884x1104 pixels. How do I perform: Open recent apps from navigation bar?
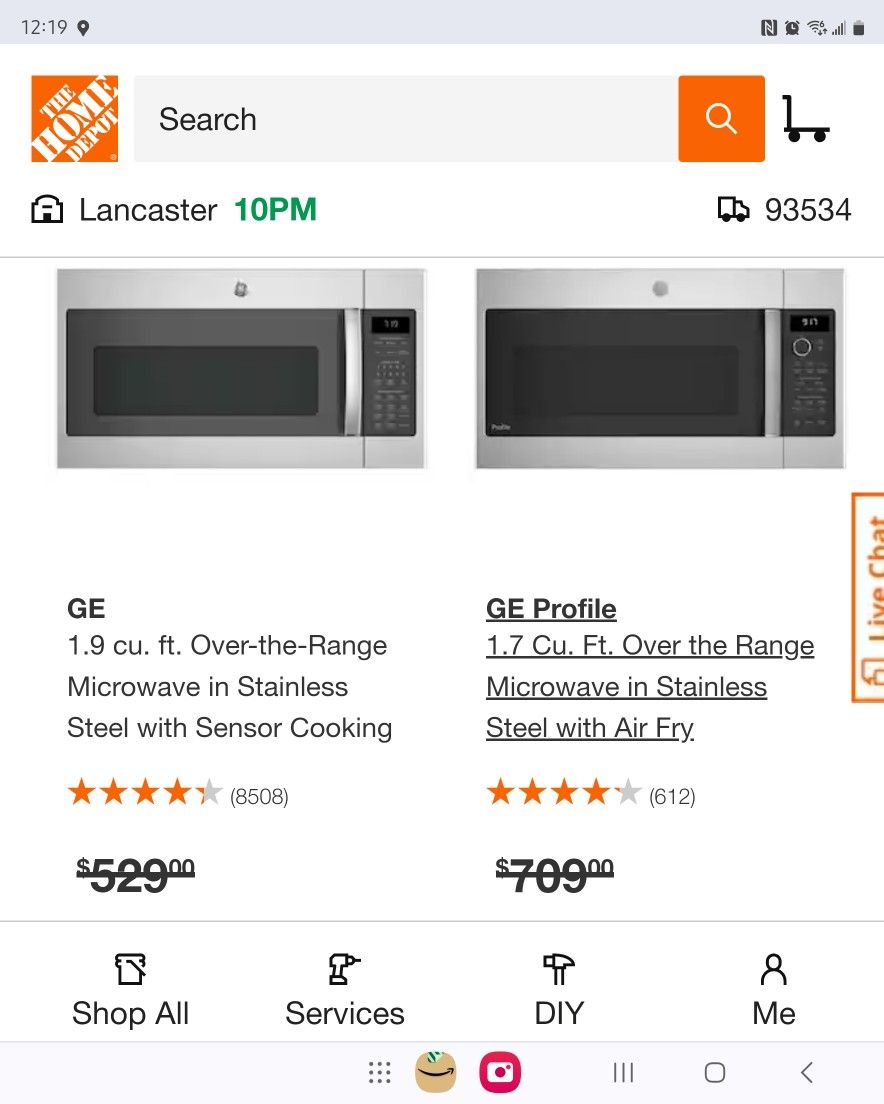point(623,1073)
